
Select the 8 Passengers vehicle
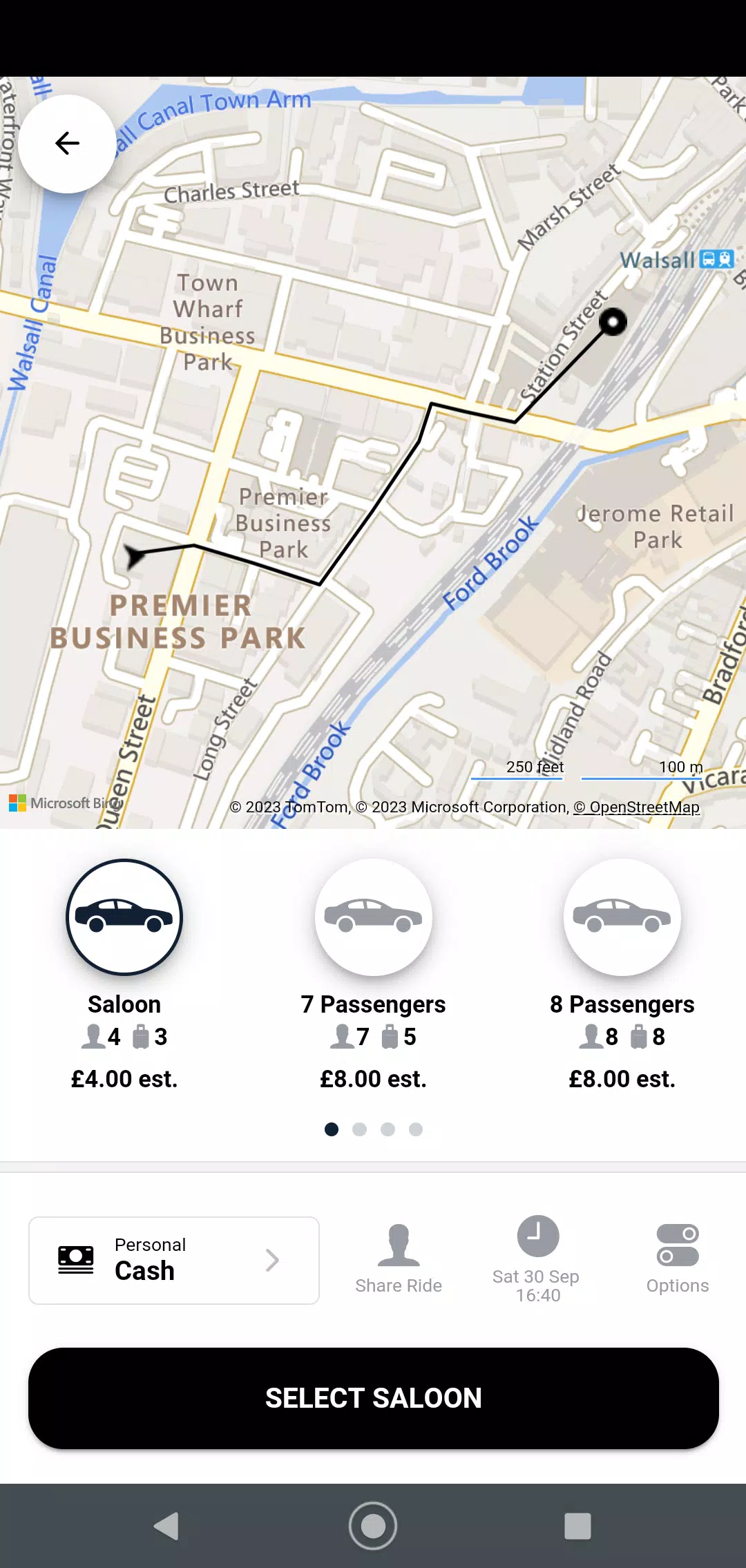coord(622,917)
